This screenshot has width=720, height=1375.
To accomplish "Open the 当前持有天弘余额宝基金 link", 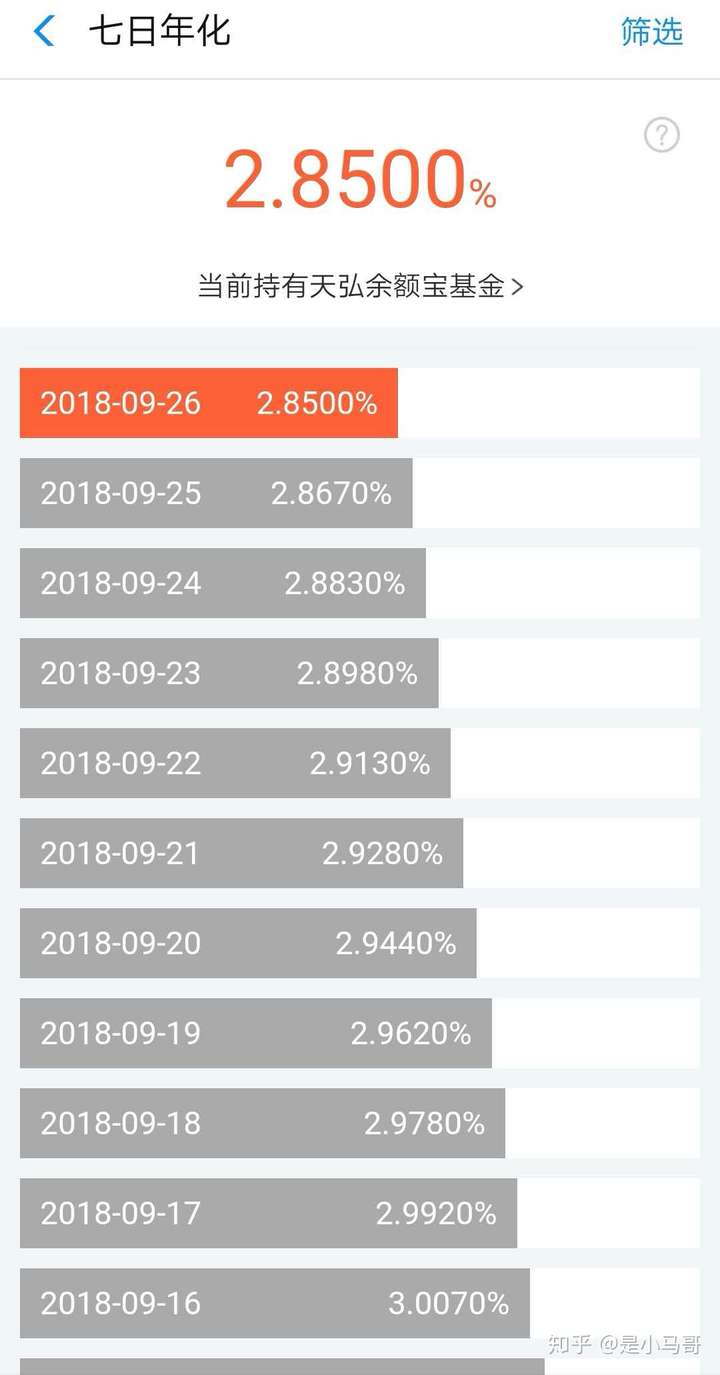I will [360, 287].
